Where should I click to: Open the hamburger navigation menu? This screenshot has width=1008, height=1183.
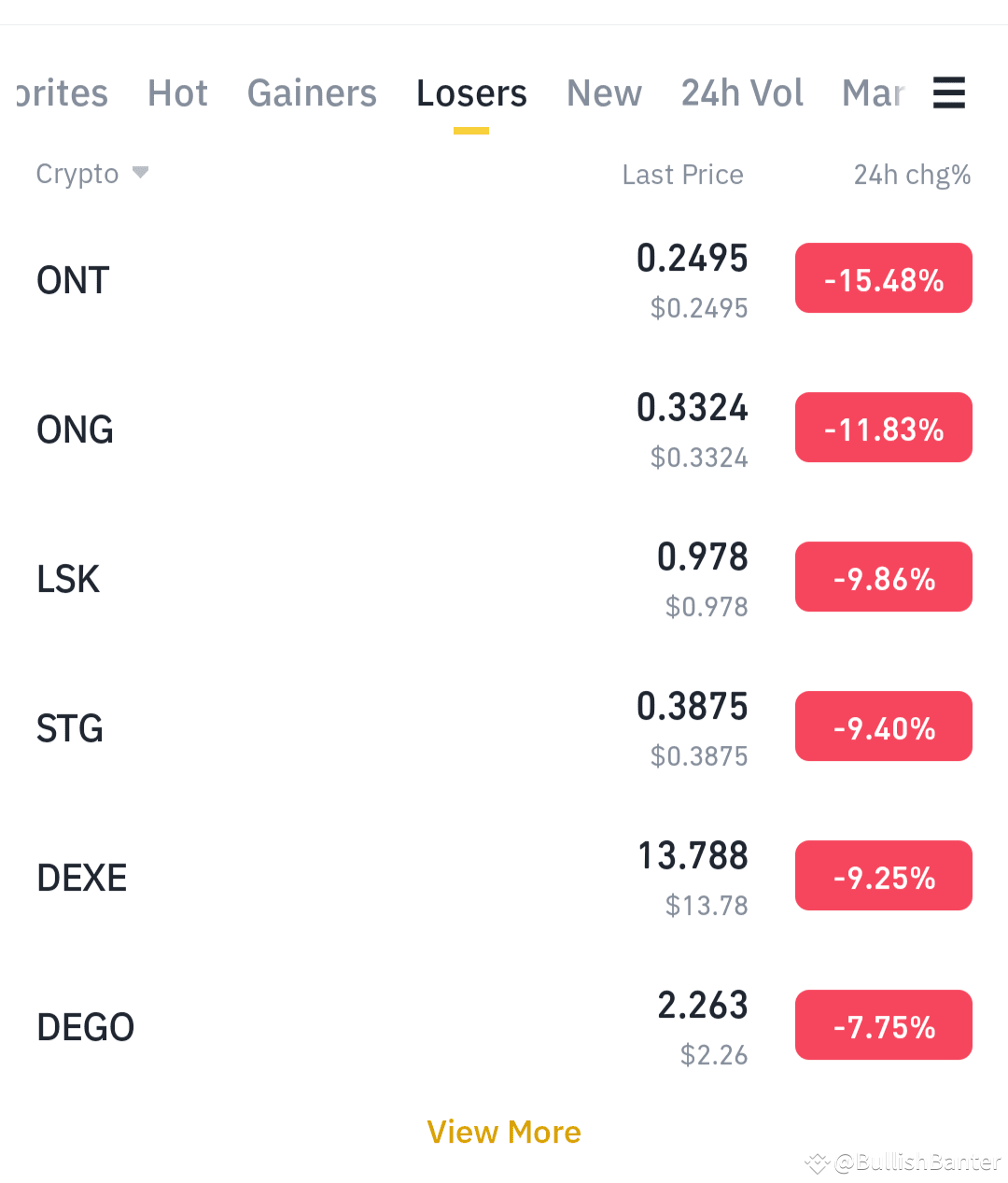click(x=949, y=92)
